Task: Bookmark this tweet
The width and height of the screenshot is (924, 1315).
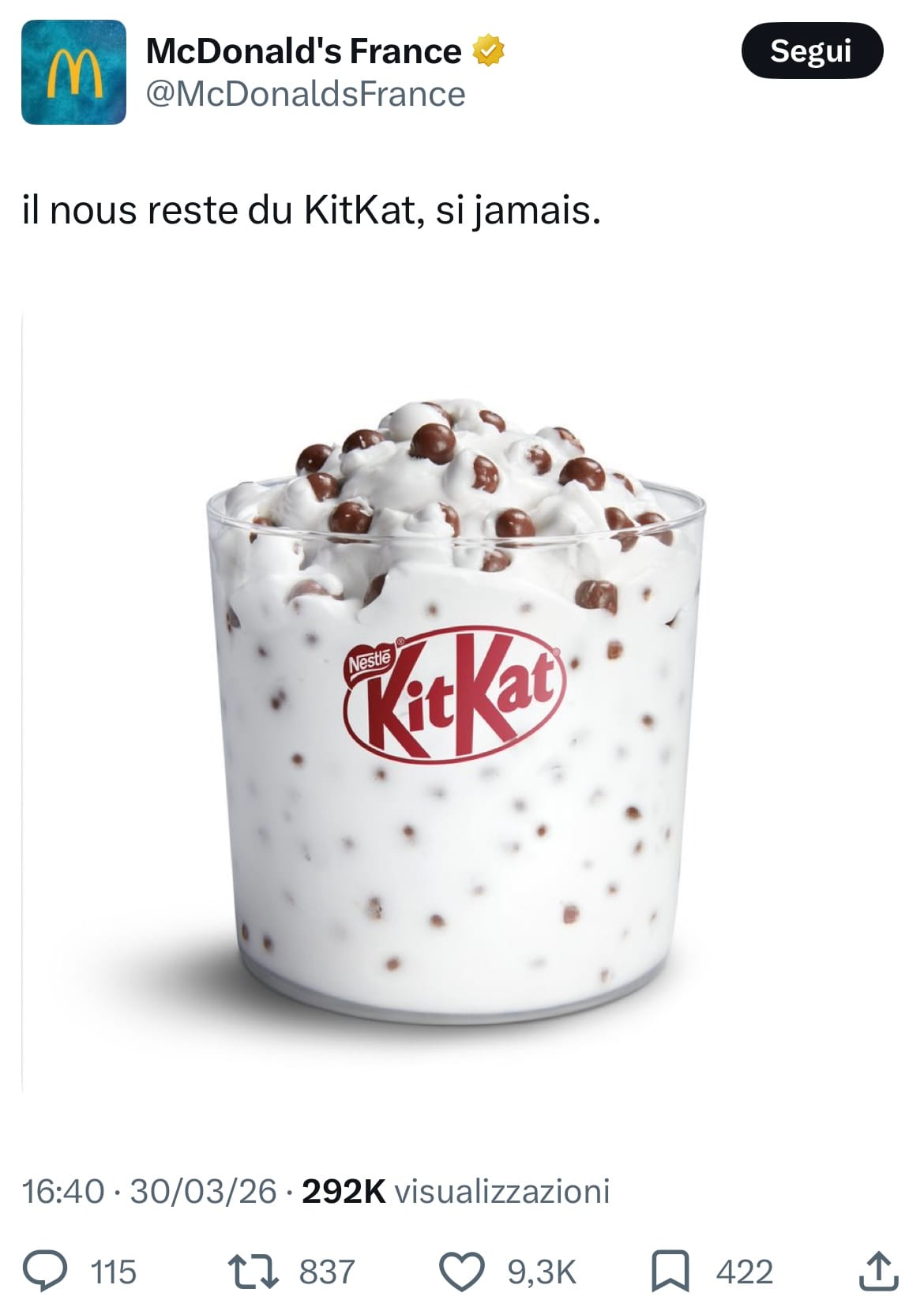Action: 670,1272
